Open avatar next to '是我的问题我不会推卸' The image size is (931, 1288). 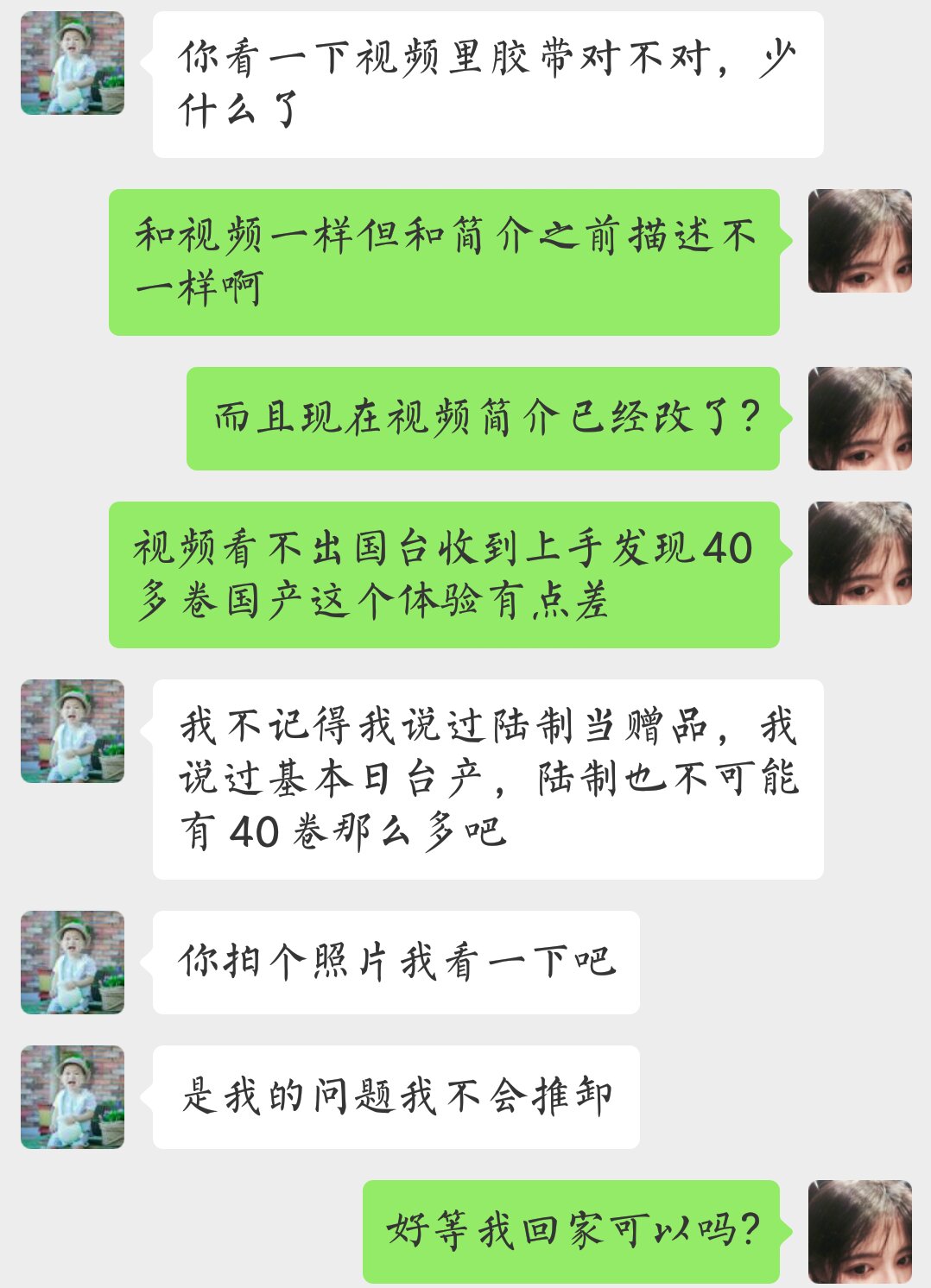click(x=73, y=1097)
